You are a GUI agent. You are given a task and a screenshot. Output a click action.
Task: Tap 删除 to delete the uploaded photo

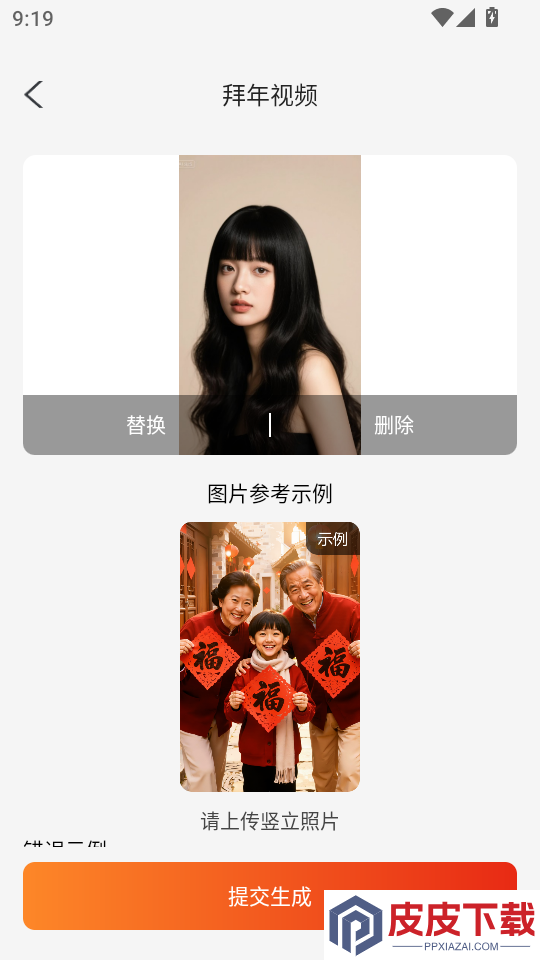[394, 425]
